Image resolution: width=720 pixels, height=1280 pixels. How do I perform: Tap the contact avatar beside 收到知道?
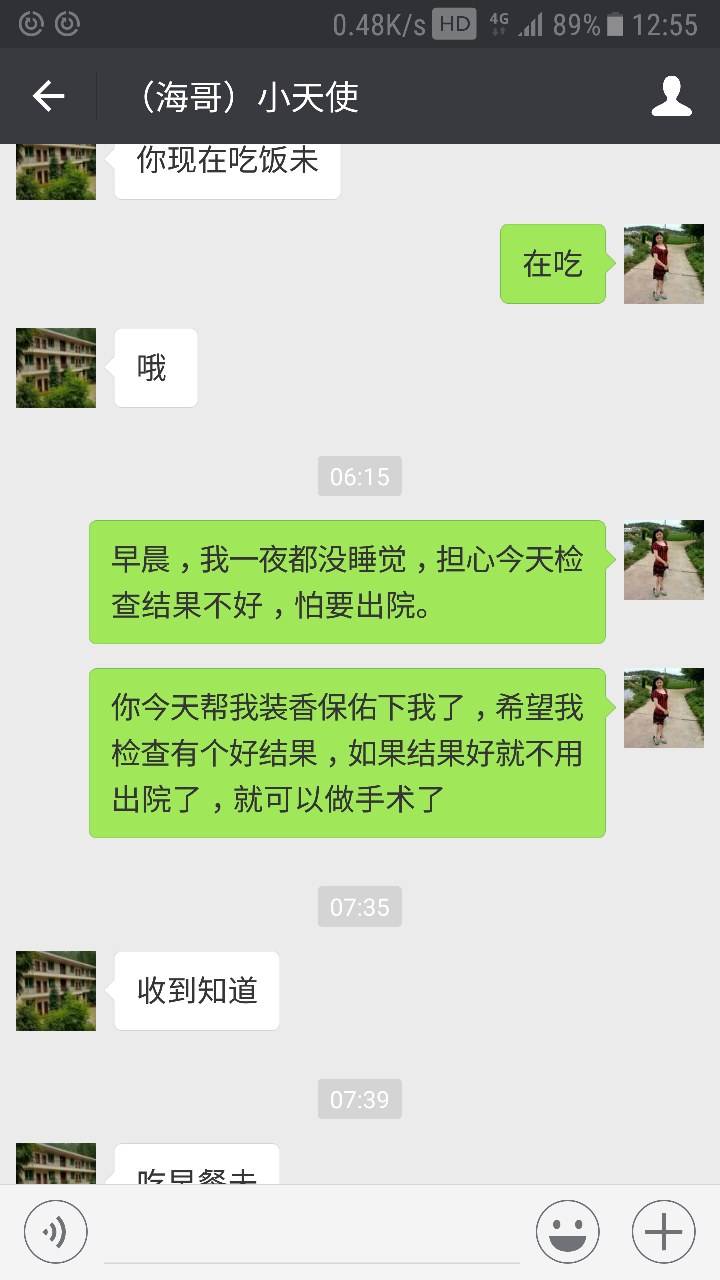click(56, 991)
